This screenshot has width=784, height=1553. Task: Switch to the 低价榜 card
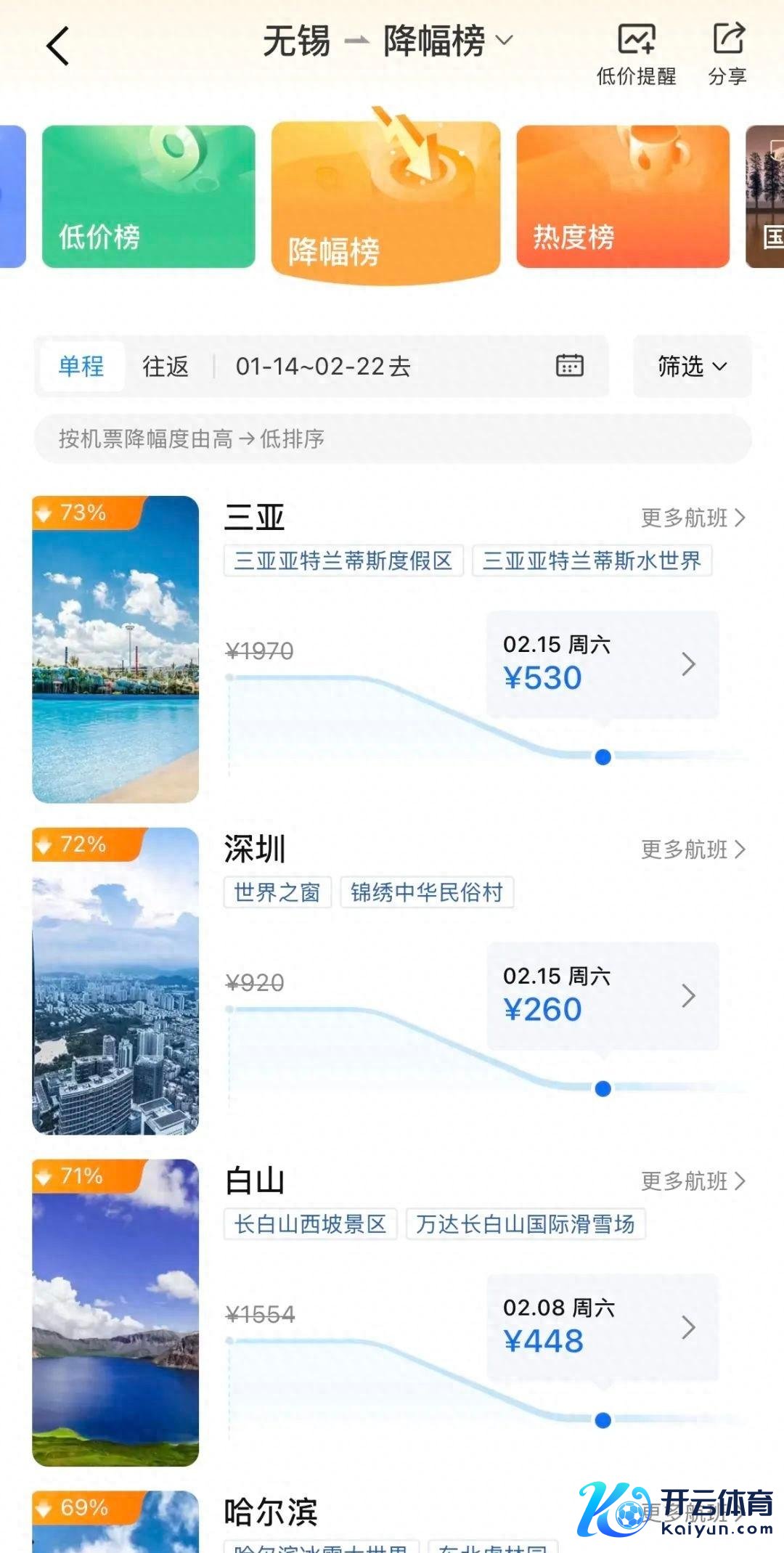click(149, 197)
